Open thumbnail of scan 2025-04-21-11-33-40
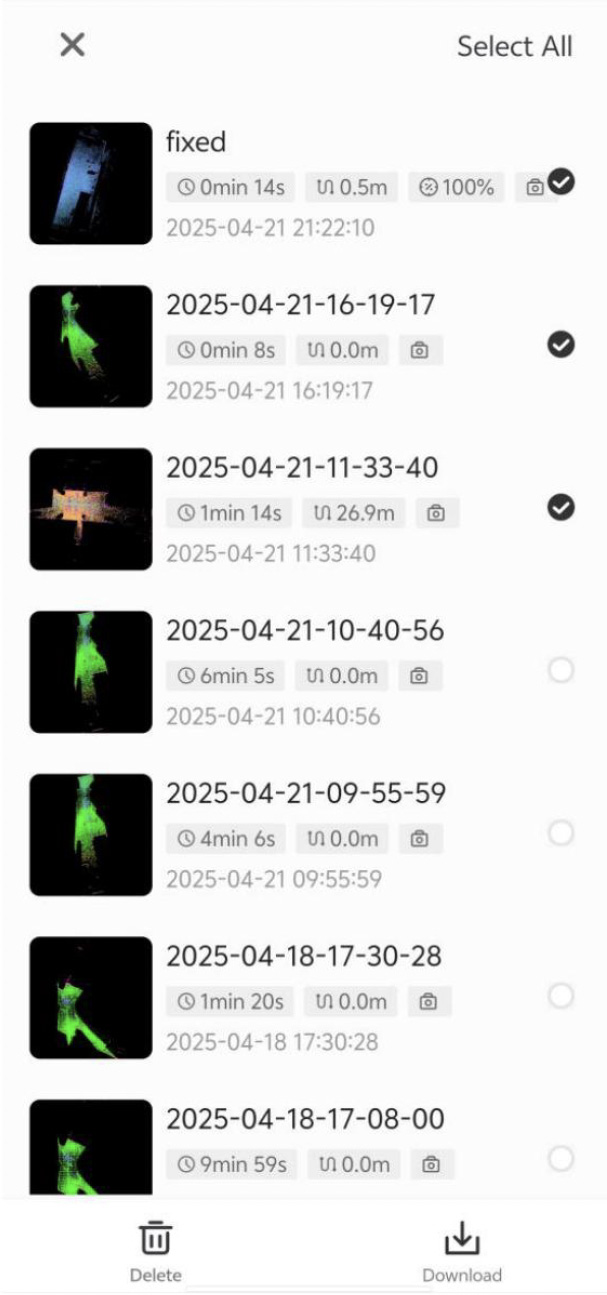The height and width of the screenshot is (1295, 607). pos(90,509)
